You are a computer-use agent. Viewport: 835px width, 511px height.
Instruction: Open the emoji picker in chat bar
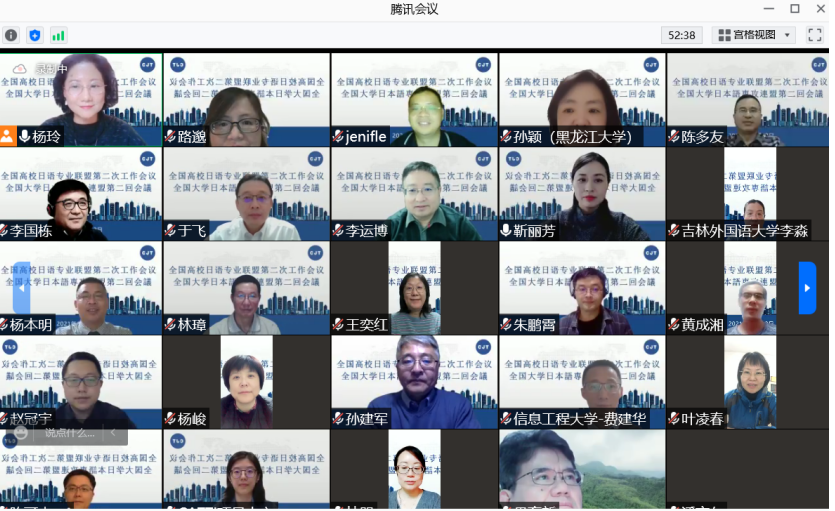click(20, 433)
